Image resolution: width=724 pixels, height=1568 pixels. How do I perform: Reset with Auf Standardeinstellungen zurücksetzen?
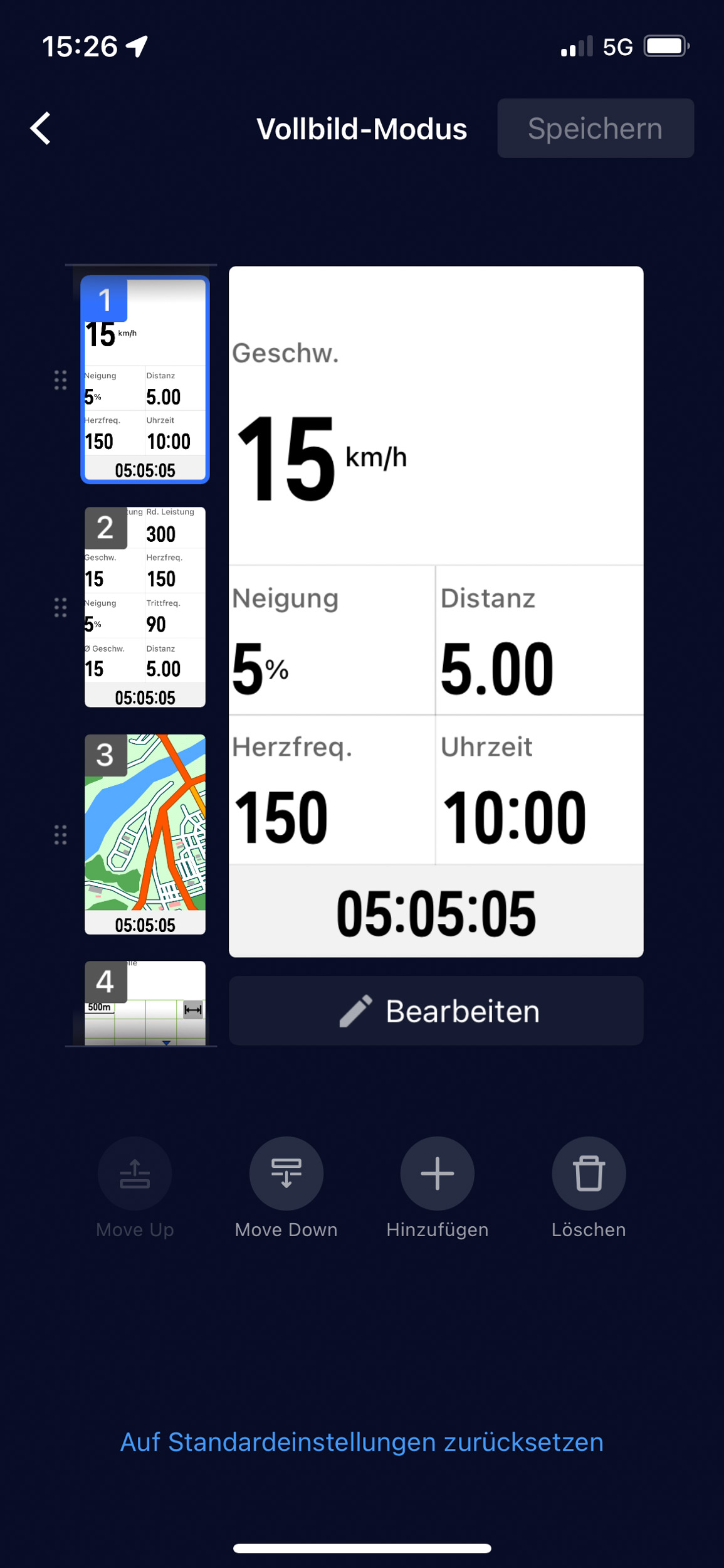(362, 1442)
